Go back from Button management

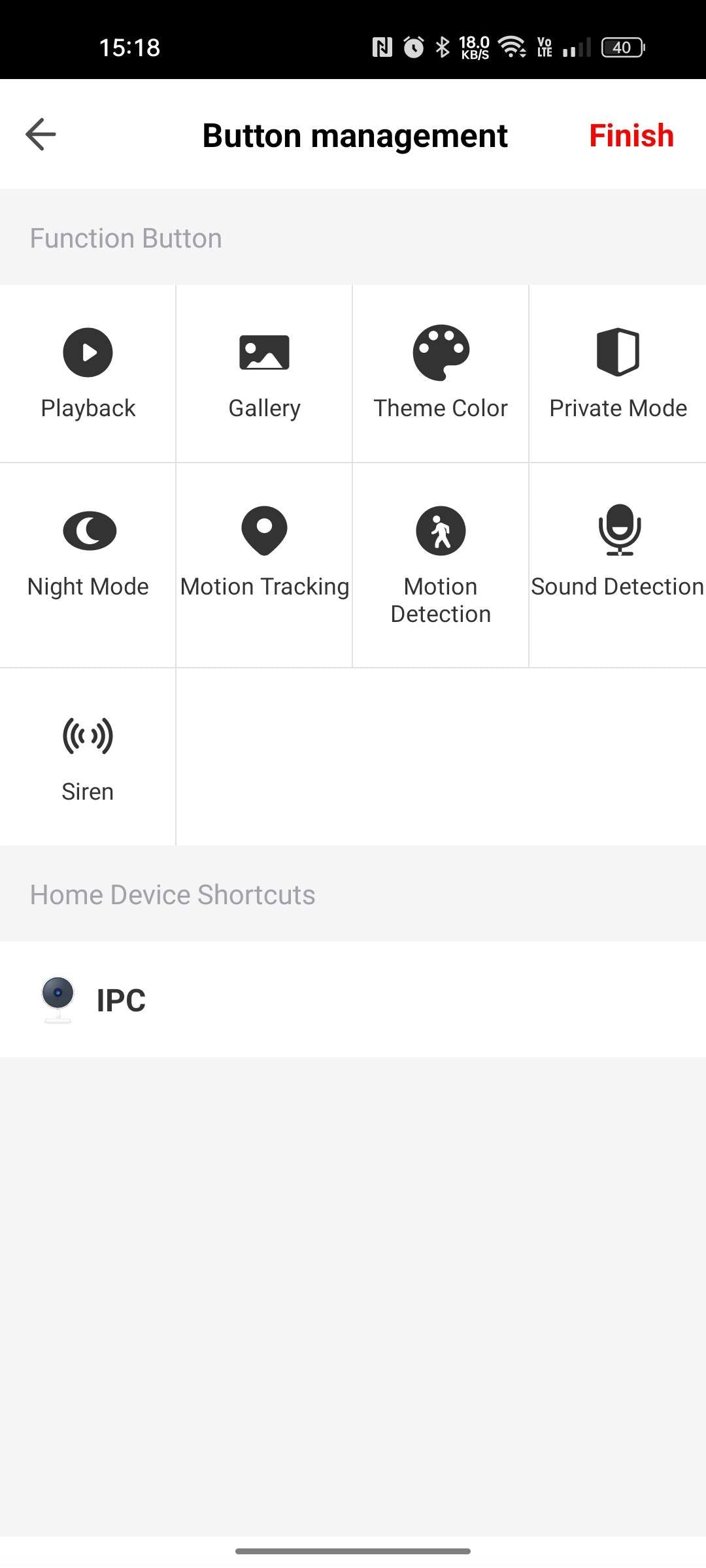pos(41,135)
